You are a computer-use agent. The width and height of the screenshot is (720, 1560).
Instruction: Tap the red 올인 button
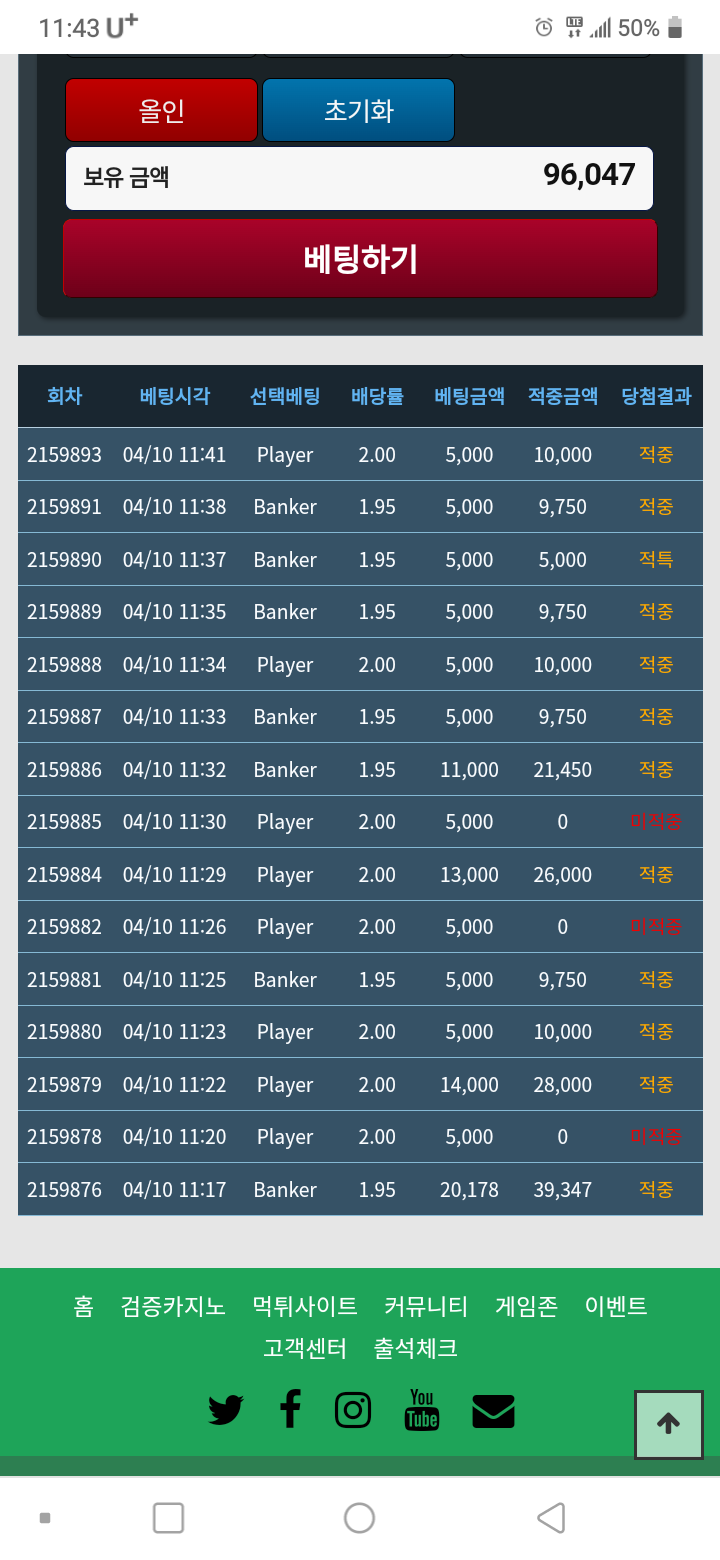(x=161, y=110)
